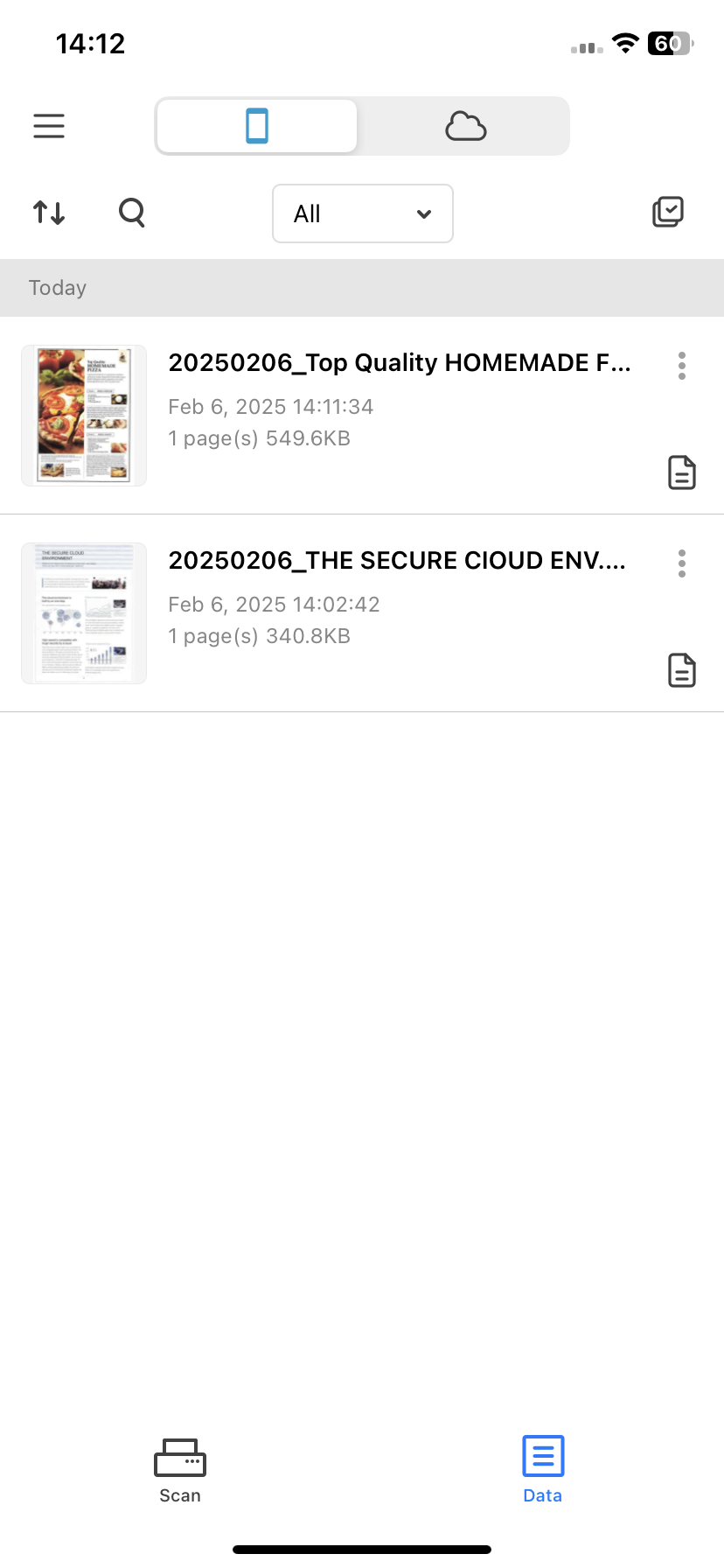724x1568 pixels.
Task: Go to the Scan tab
Action: pyautogui.click(x=180, y=1470)
